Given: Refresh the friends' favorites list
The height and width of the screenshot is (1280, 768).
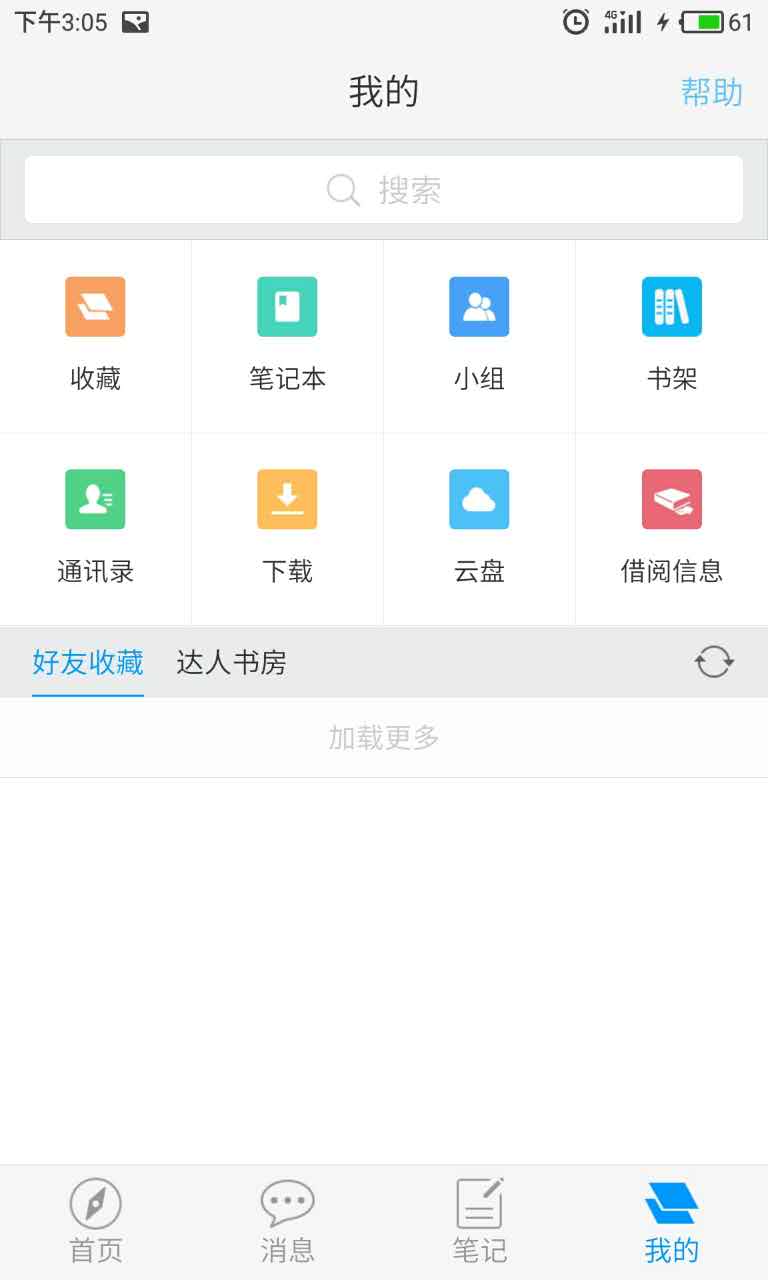Looking at the screenshot, I should click(714, 662).
